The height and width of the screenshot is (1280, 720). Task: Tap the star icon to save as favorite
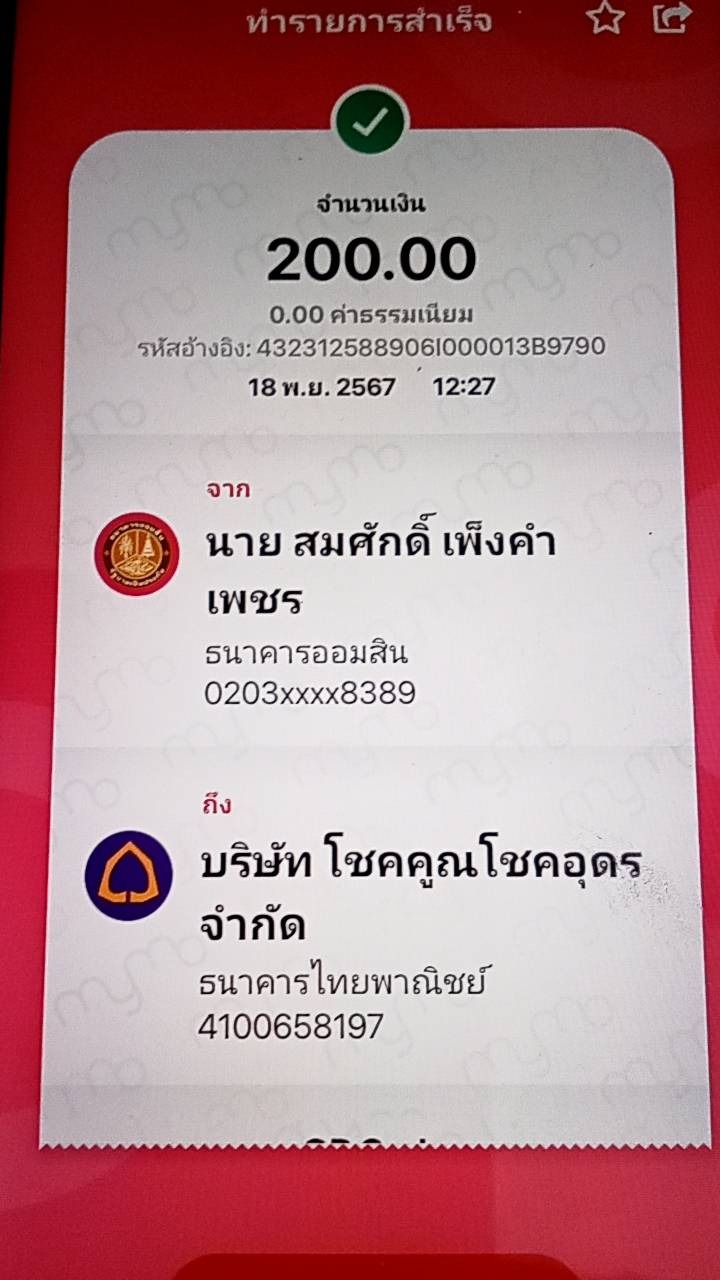point(605,17)
